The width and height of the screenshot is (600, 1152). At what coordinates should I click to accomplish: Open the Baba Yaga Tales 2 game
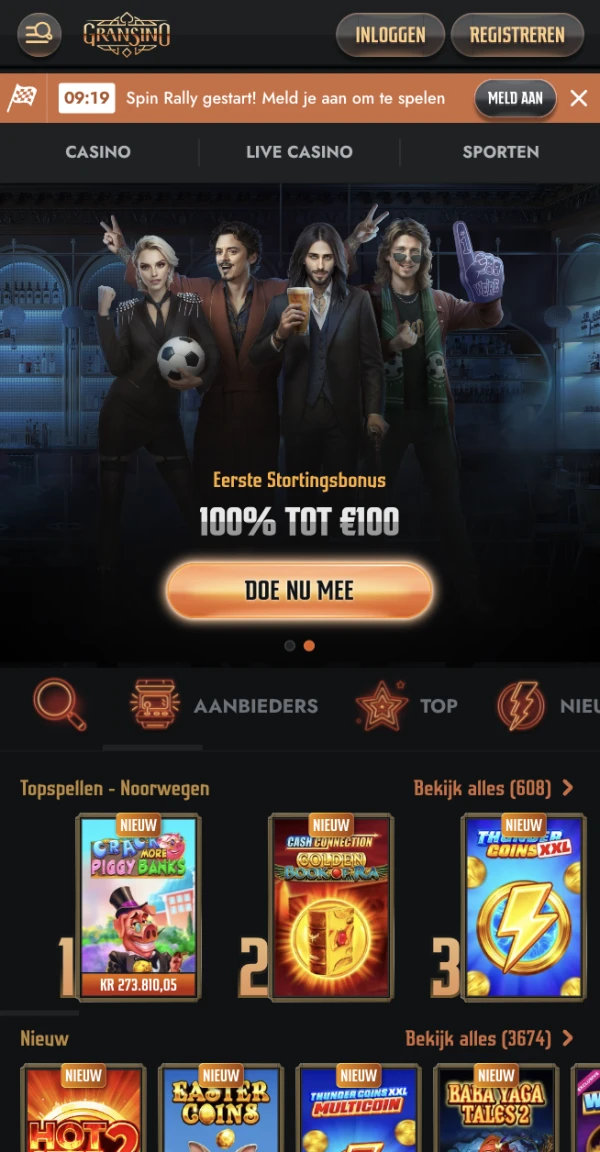[496, 1108]
